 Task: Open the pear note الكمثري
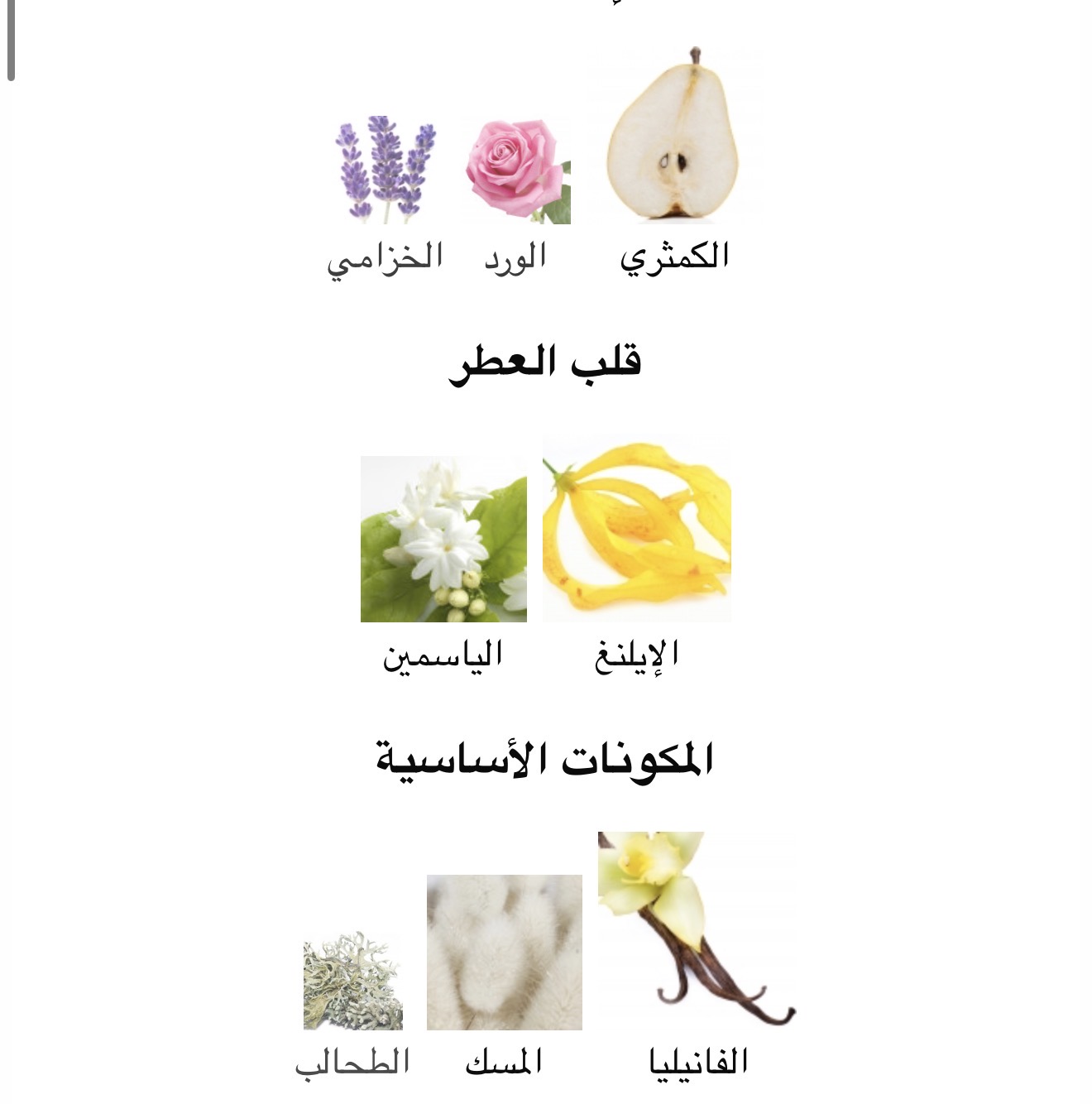pyautogui.click(x=673, y=137)
